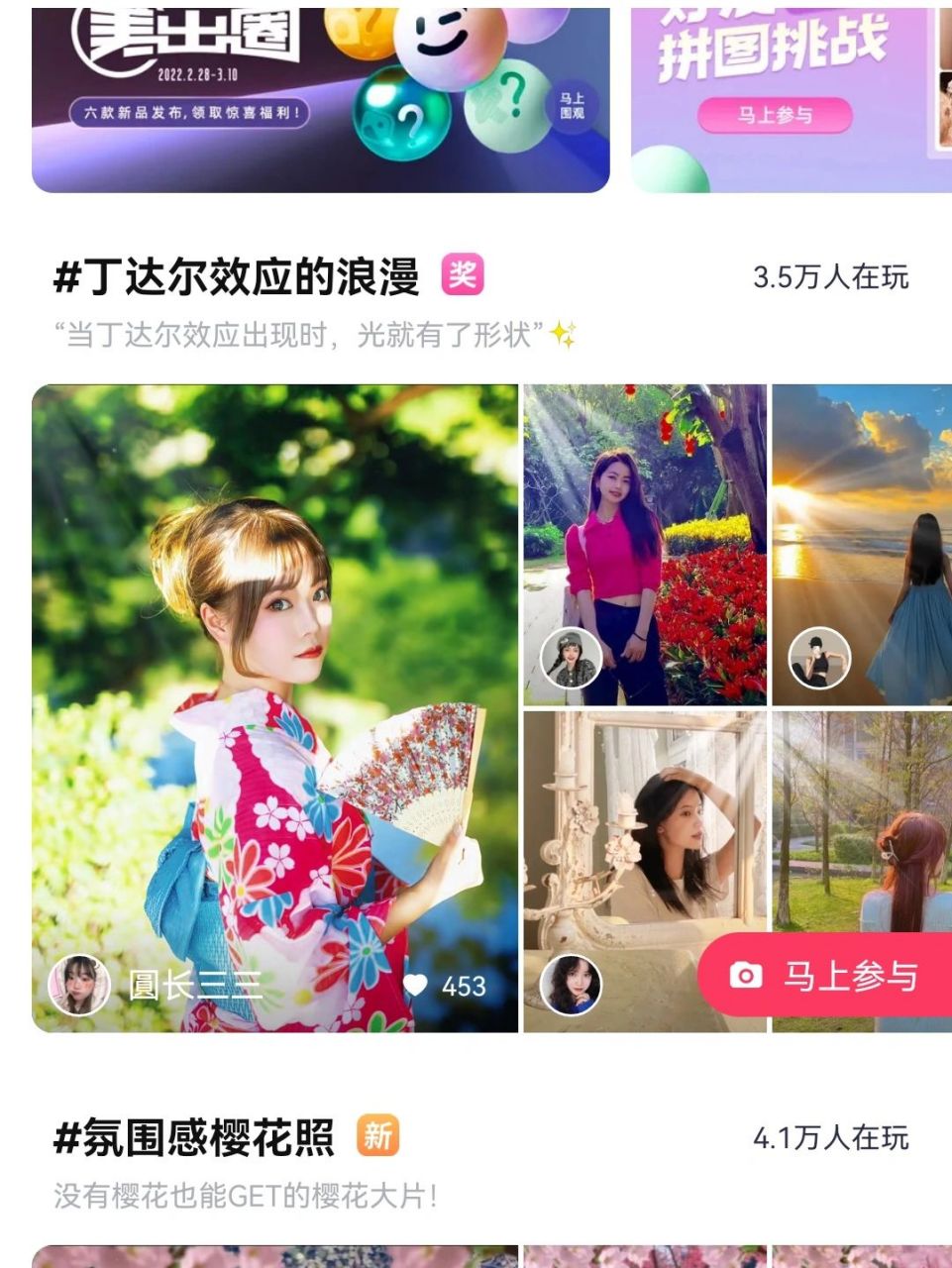952x1268 pixels.
Task: Open the #丁达尔效应的浪漫 topic page
Action: point(245,275)
